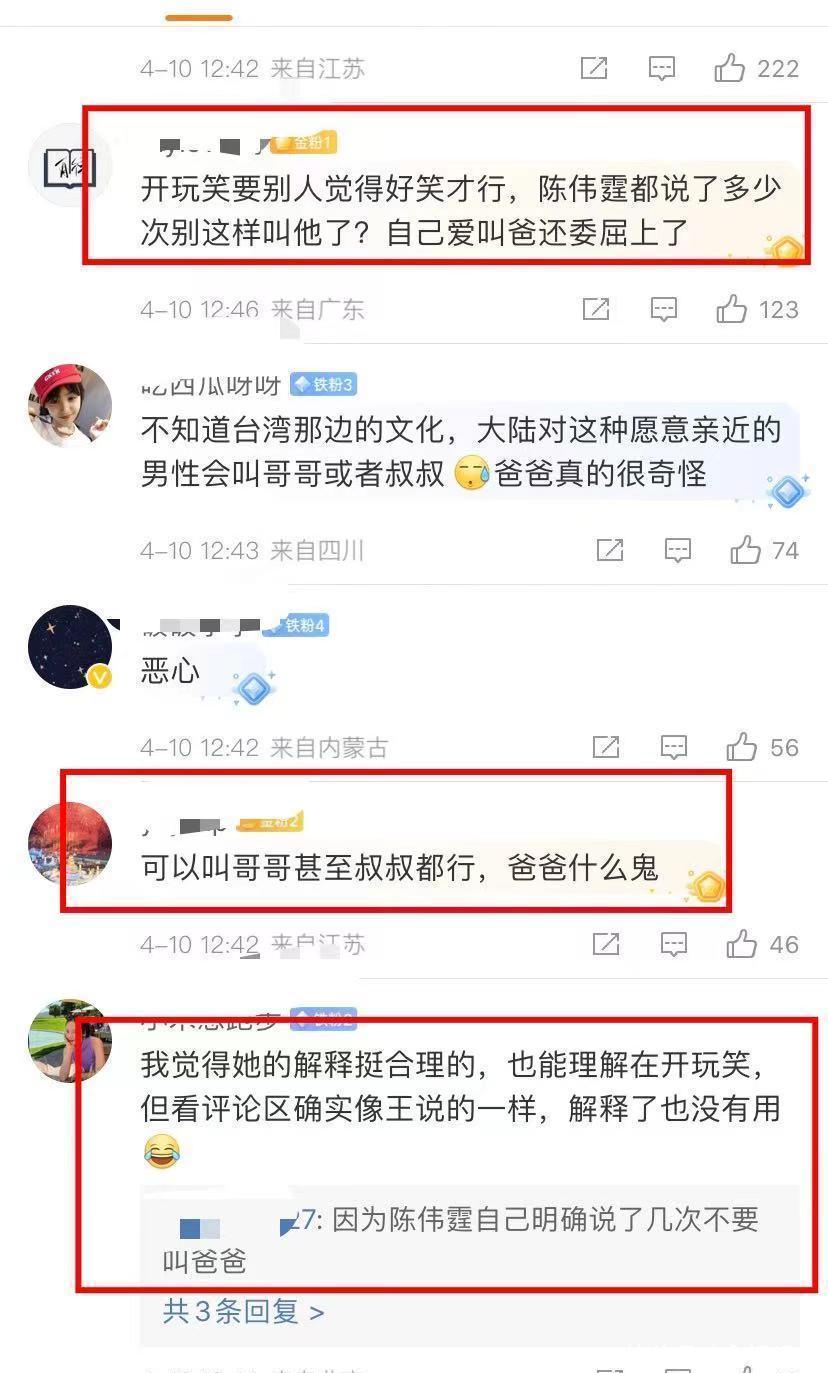This screenshot has height=1373, width=828.
Task: Repost the comment starting with 不知道台湾那边的文化
Action: pyautogui.click(x=610, y=549)
